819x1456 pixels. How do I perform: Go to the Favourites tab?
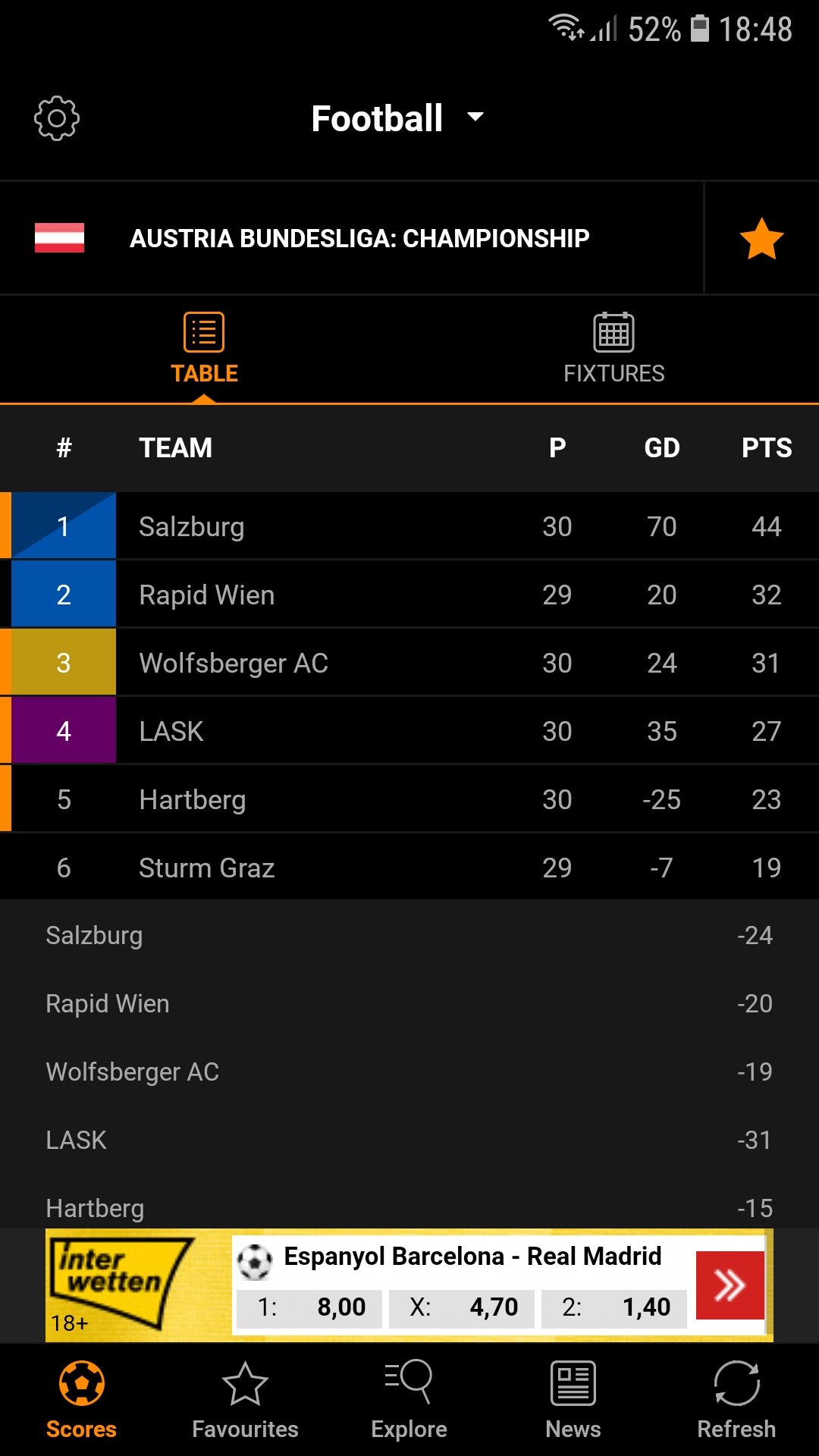[x=245, y=1400]
